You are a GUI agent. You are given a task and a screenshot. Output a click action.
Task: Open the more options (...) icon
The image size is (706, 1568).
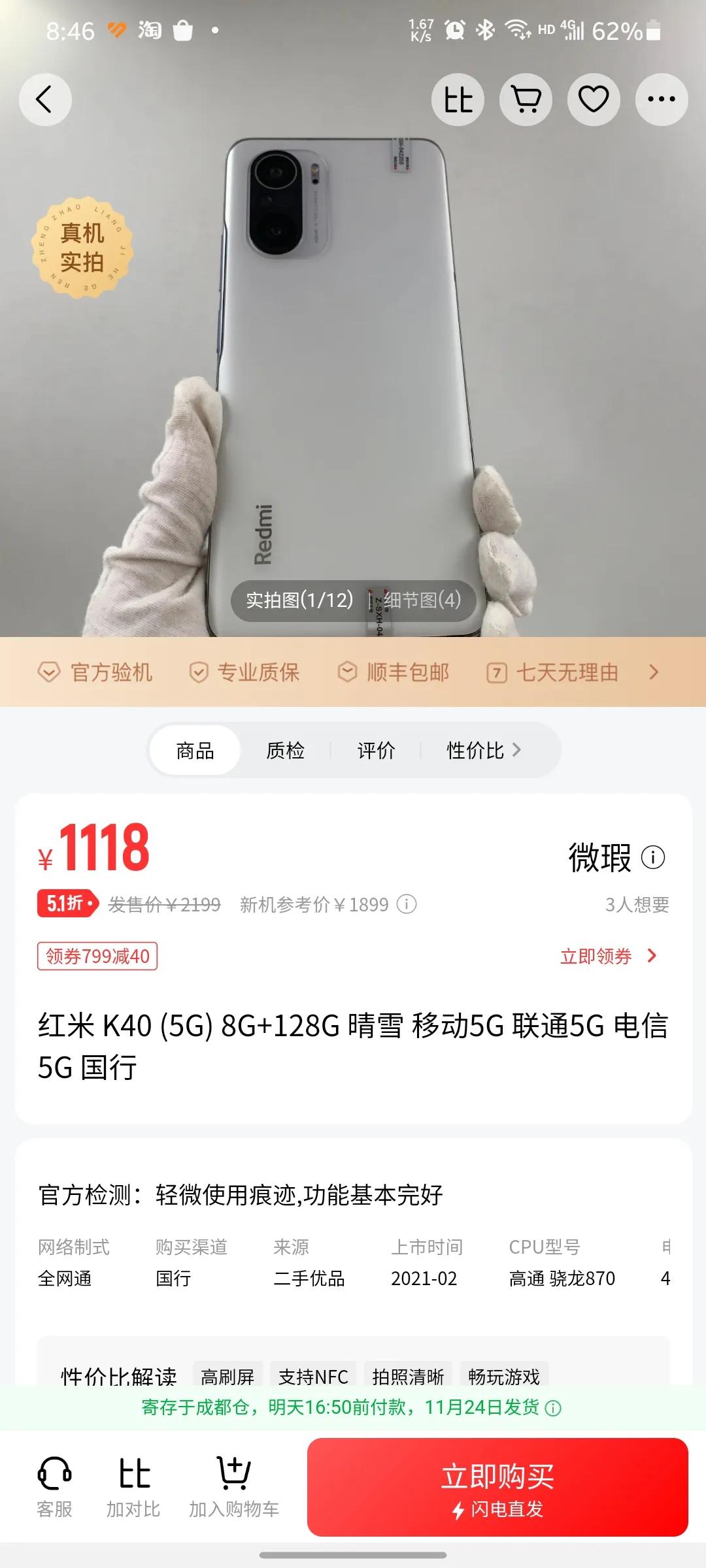[661, 99]
